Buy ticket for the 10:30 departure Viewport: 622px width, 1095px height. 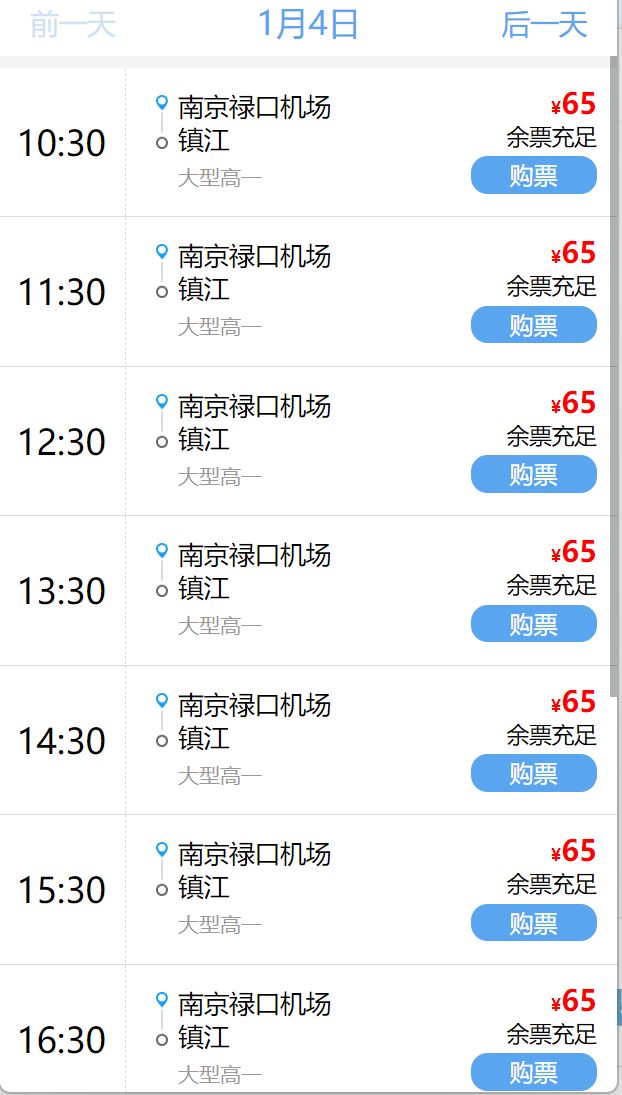pyautogui.click(x=534, y=175)
